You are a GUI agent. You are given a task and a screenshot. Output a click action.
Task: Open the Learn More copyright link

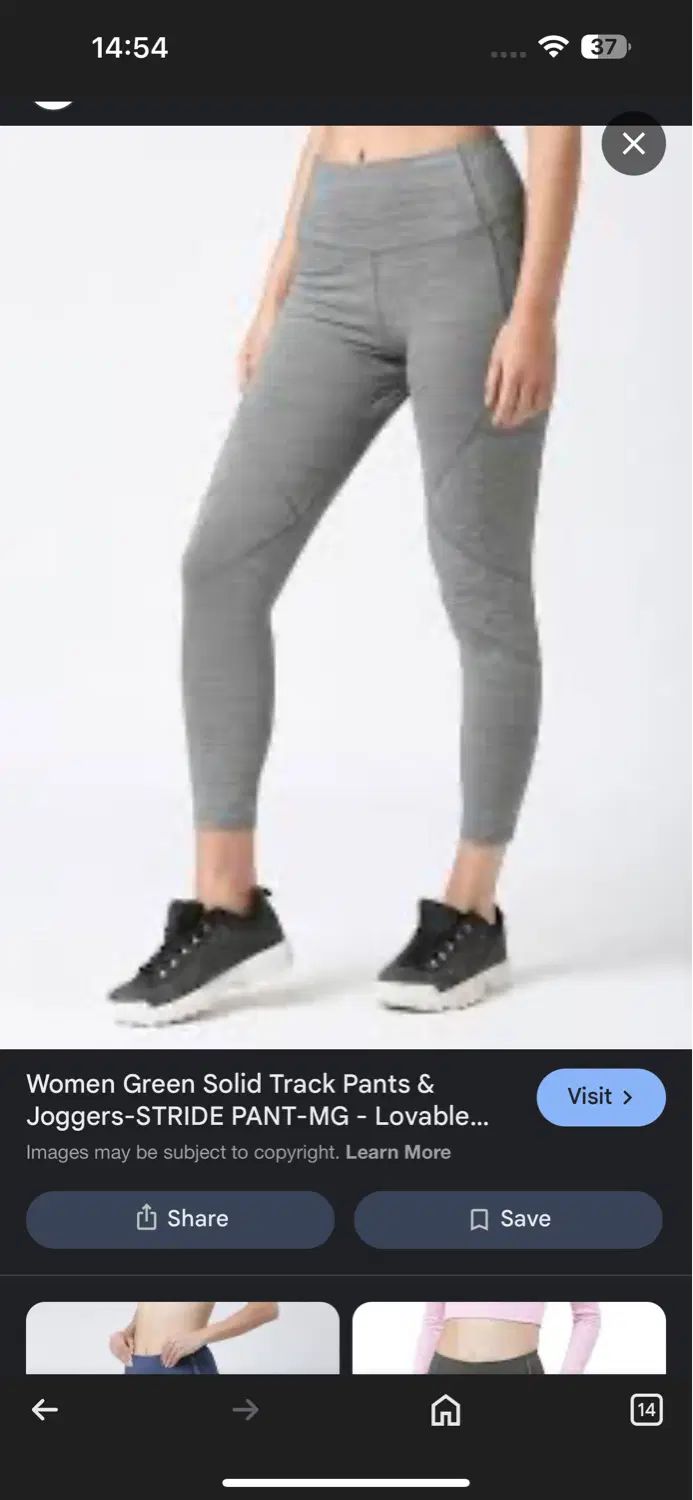398,1152
